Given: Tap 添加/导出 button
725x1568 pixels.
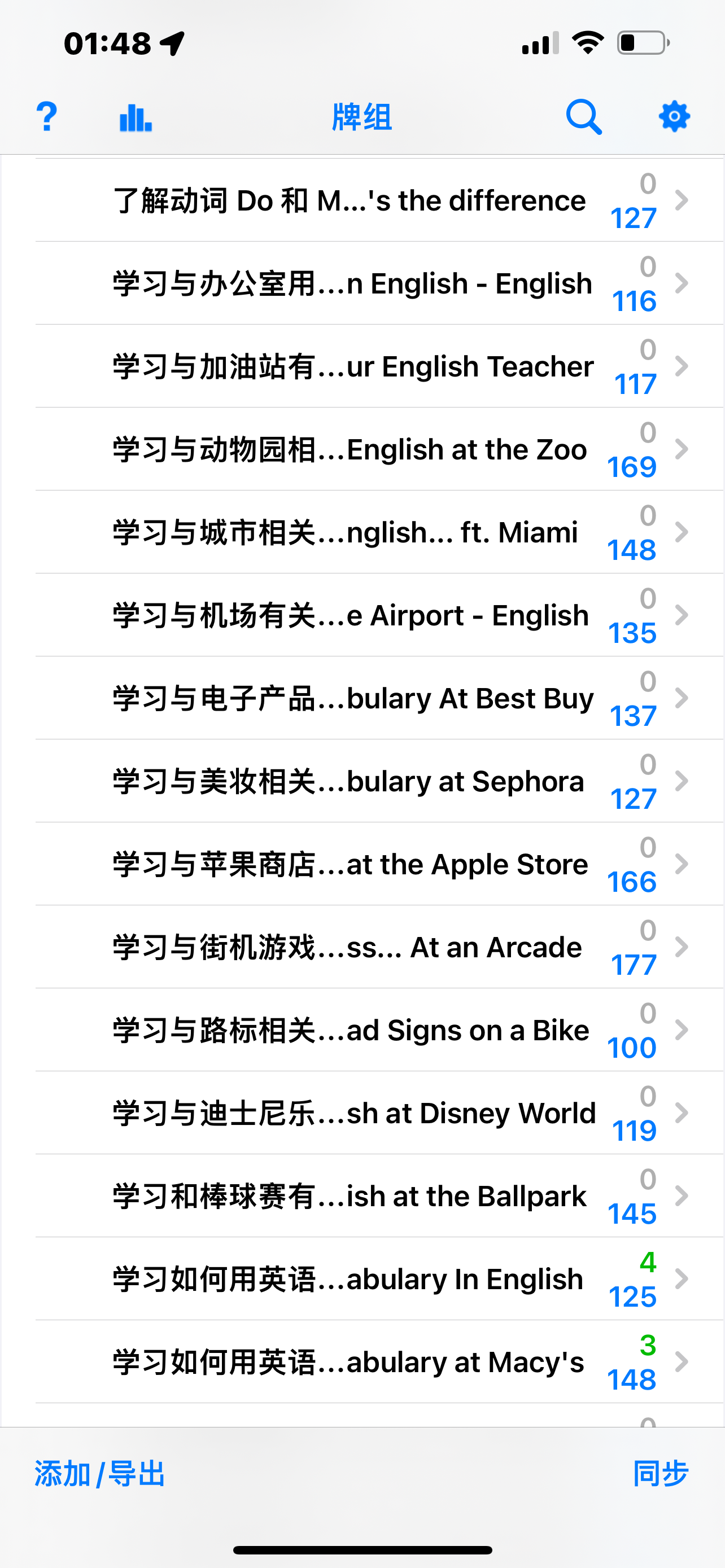Looking at the screenshot, I should 99,1474.
